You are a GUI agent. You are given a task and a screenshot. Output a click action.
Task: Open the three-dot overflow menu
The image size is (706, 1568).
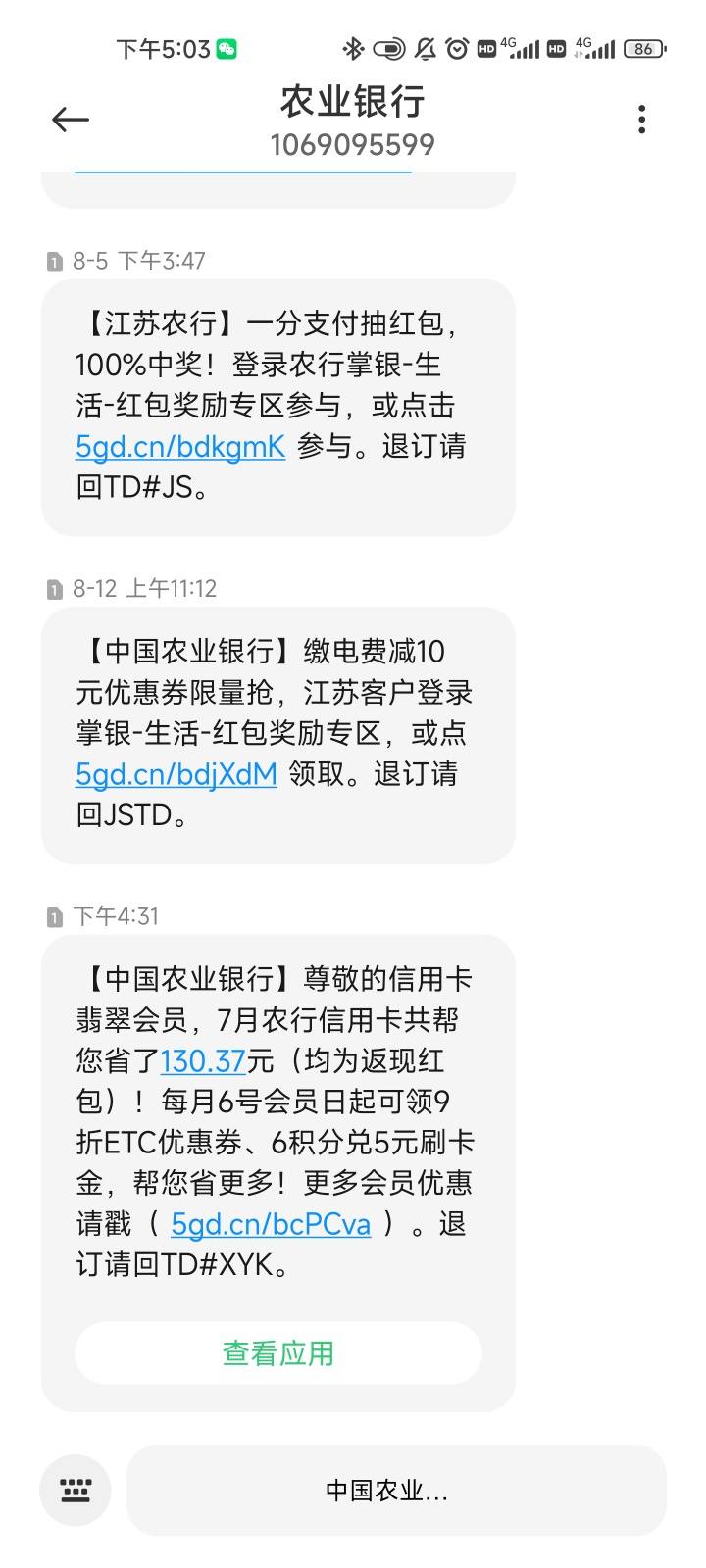(641, 120)
